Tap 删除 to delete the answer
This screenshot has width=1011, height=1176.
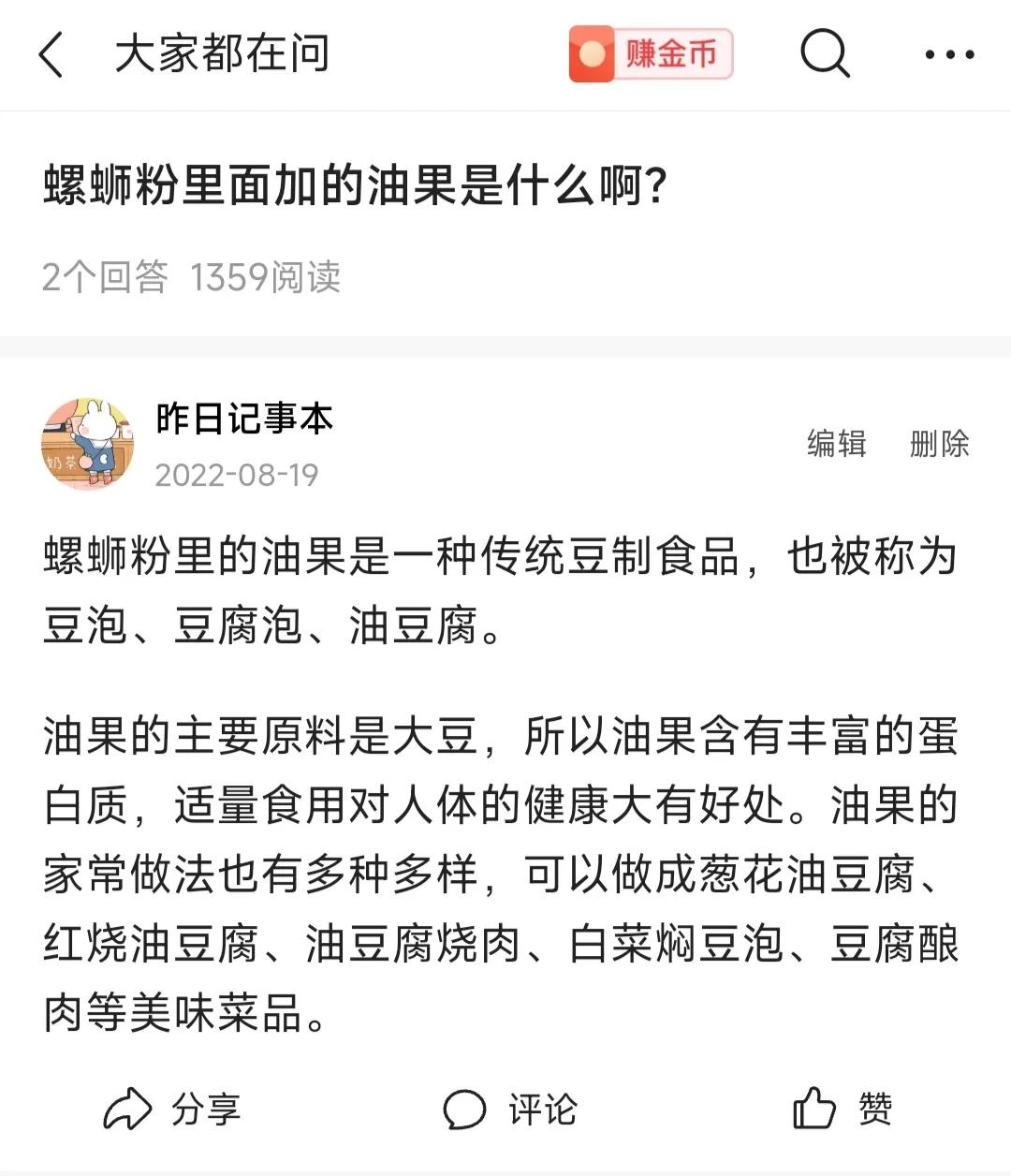940,445
